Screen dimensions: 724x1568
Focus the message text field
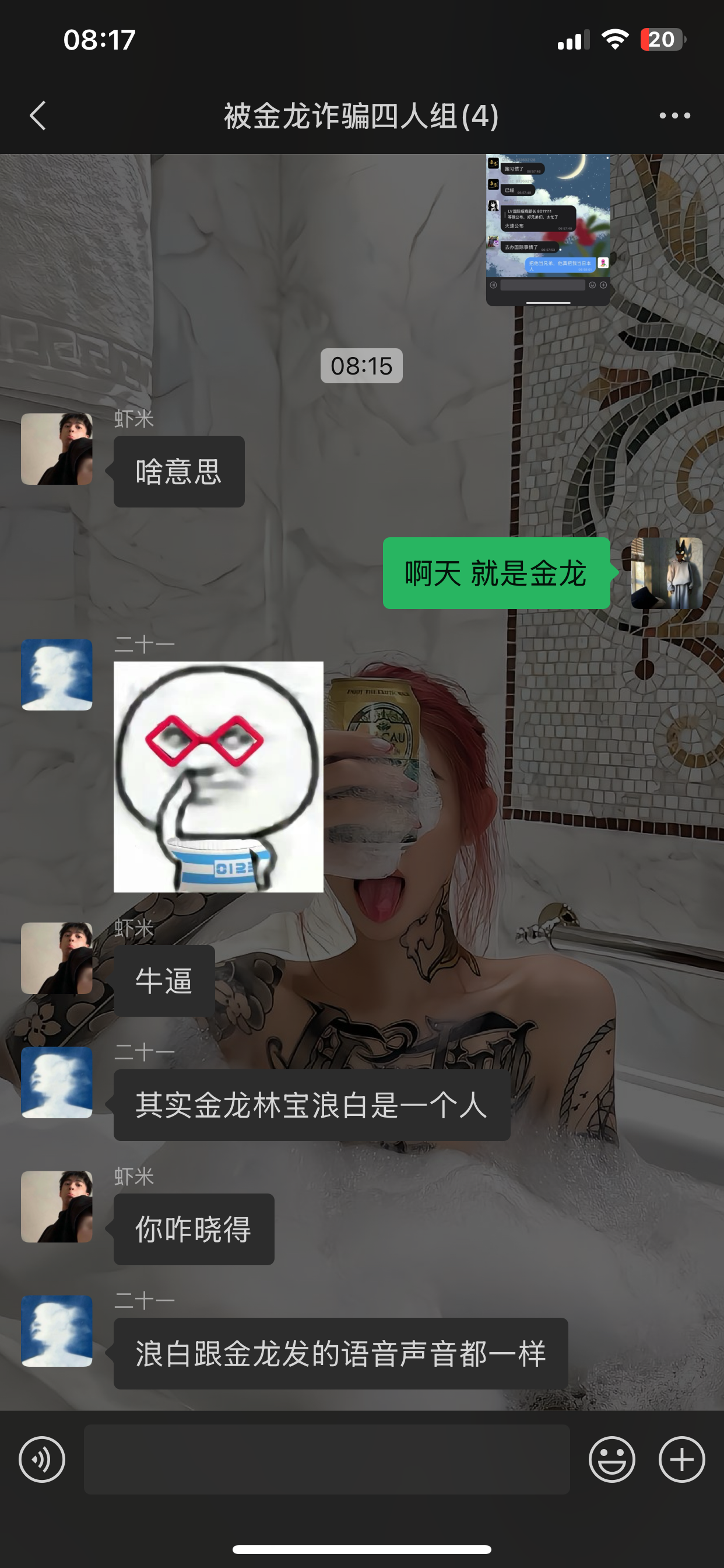[326, 1459]
